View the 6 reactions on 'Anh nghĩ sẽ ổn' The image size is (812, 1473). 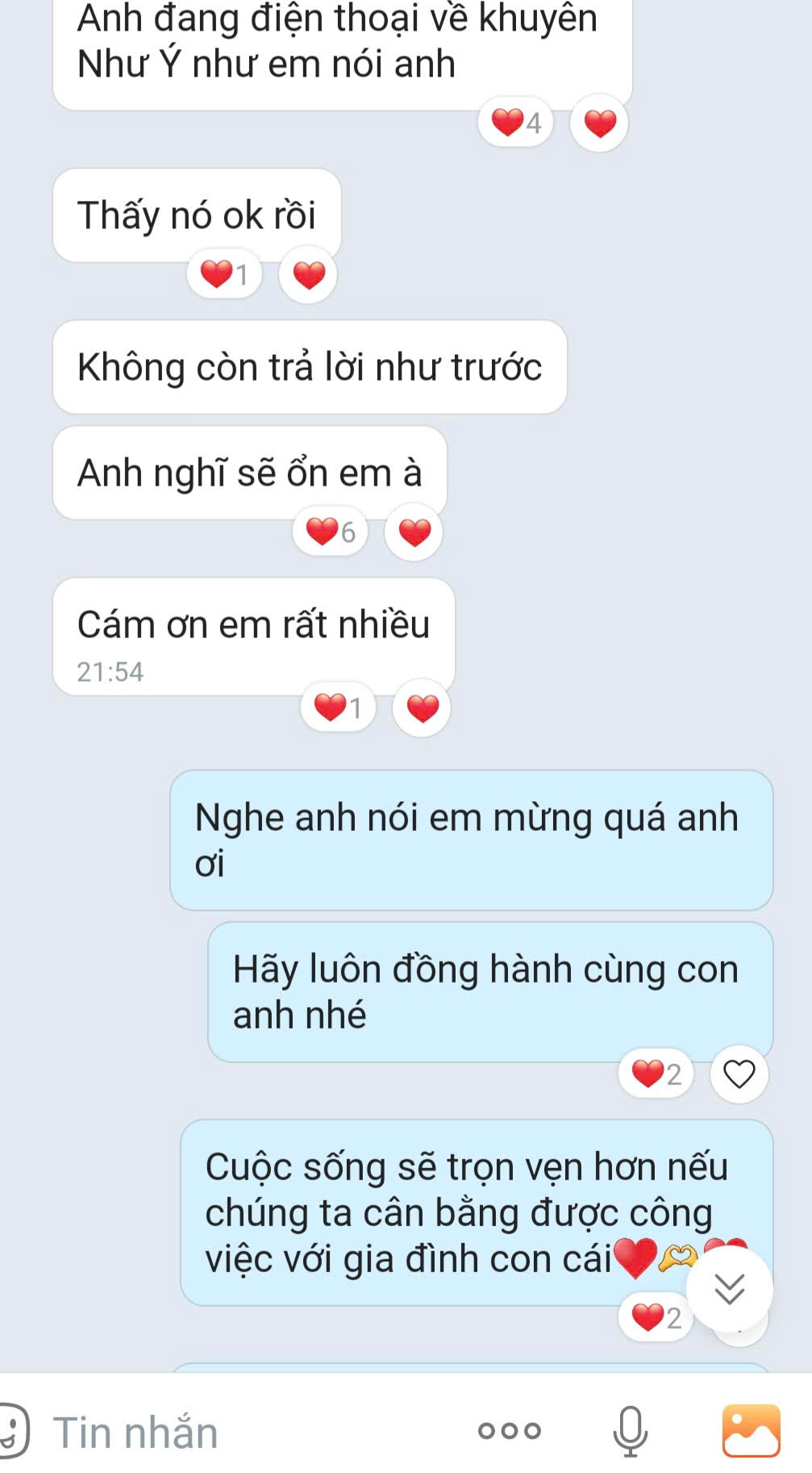click(x=331, y=532)
